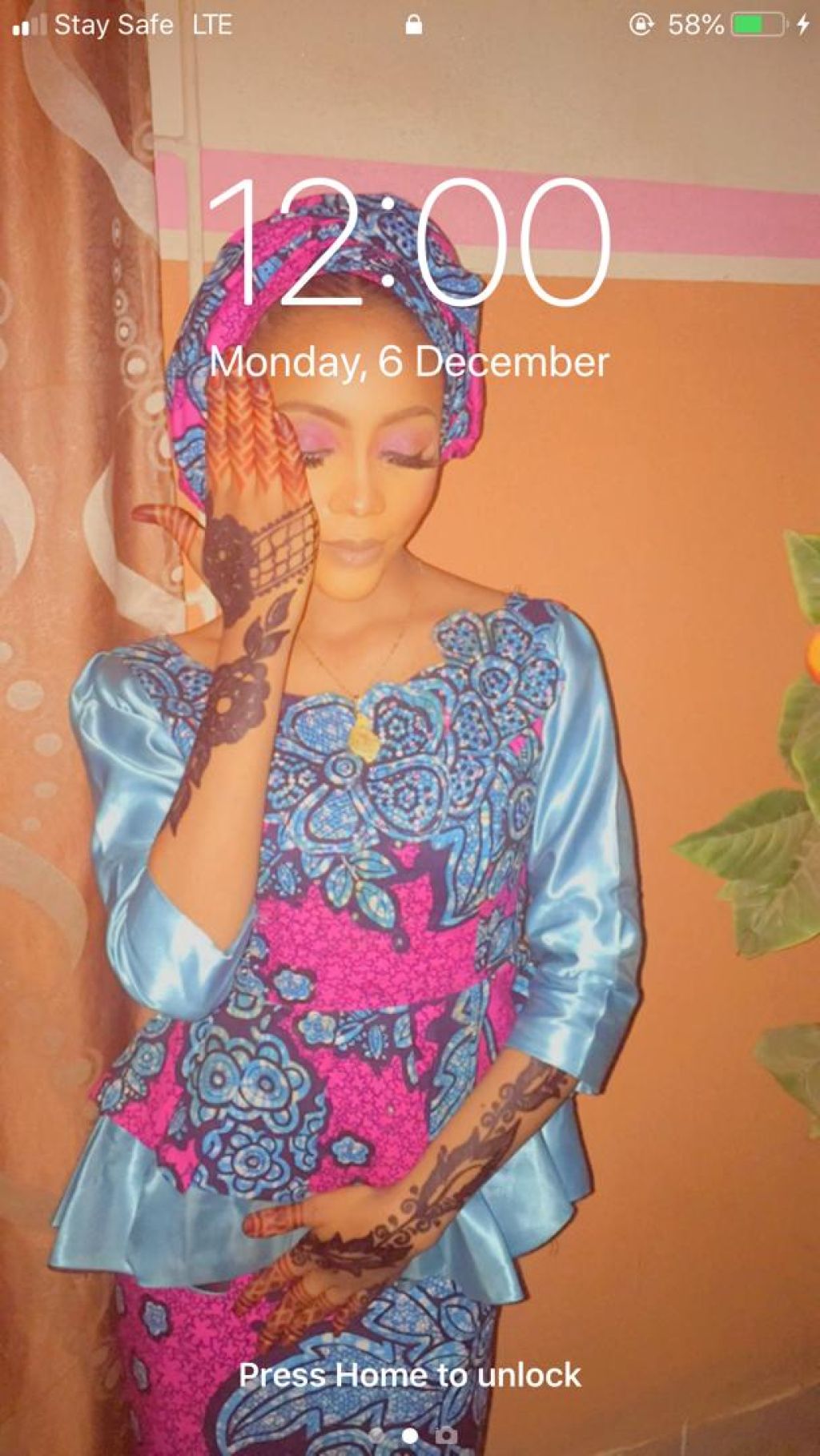Tap the lock screen page indicator dots
Screen dimensions: 820x1456
409,1435
